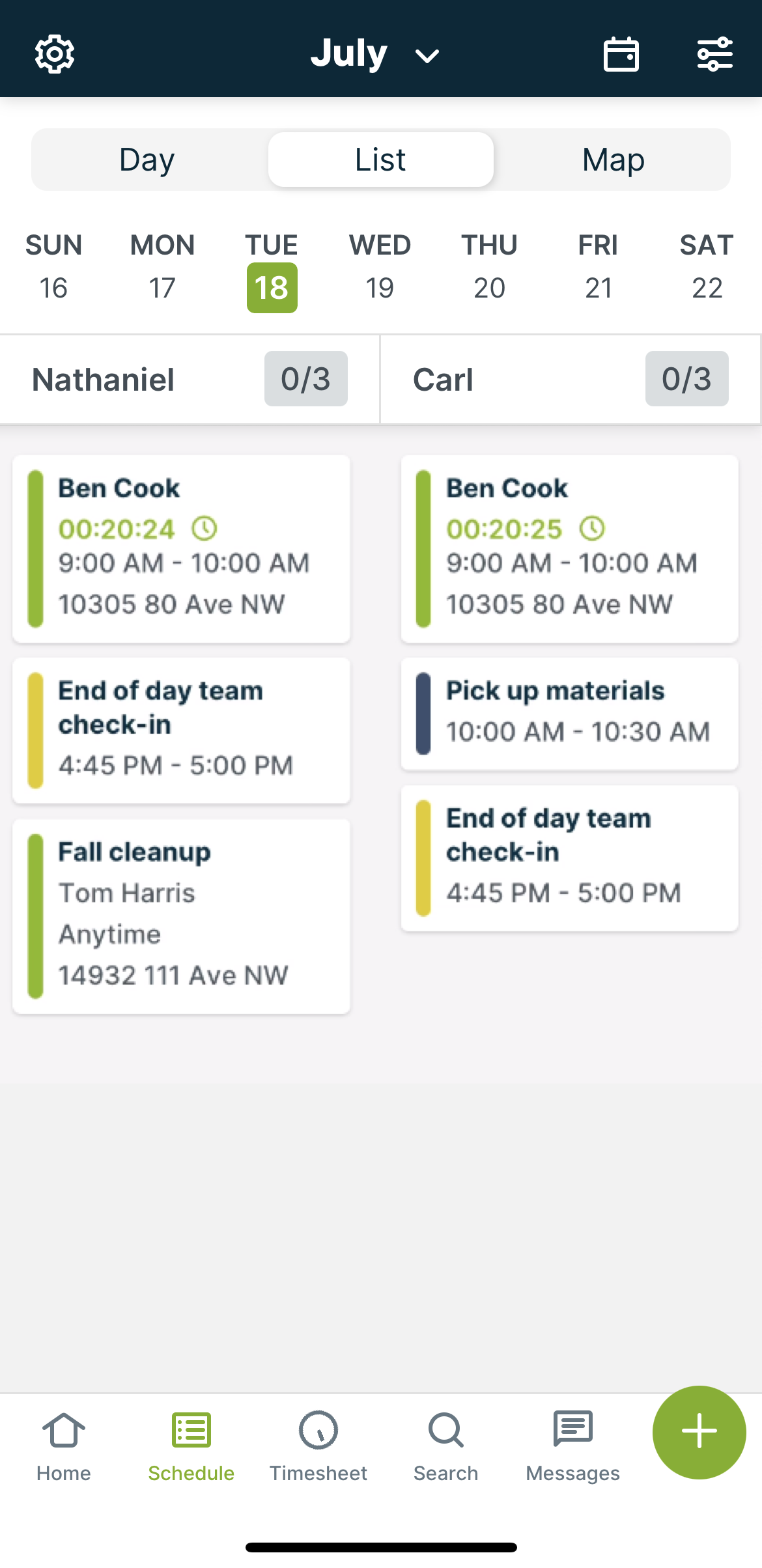Tap the timer clock icon on Nathaniel's Ben Cook job

pos(205,529)
